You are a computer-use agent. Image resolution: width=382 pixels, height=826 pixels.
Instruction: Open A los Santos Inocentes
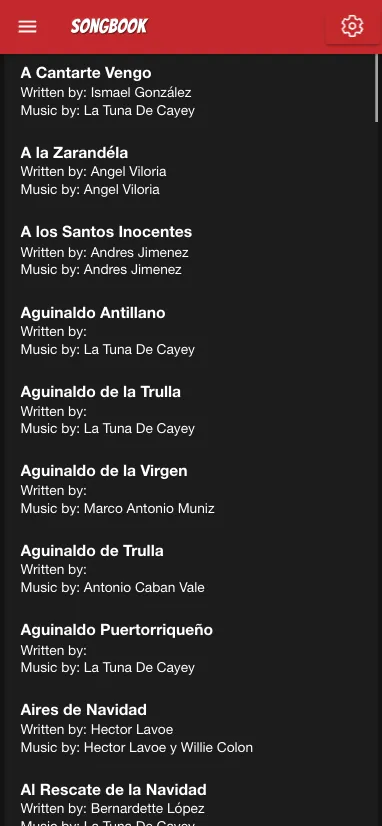191,251
